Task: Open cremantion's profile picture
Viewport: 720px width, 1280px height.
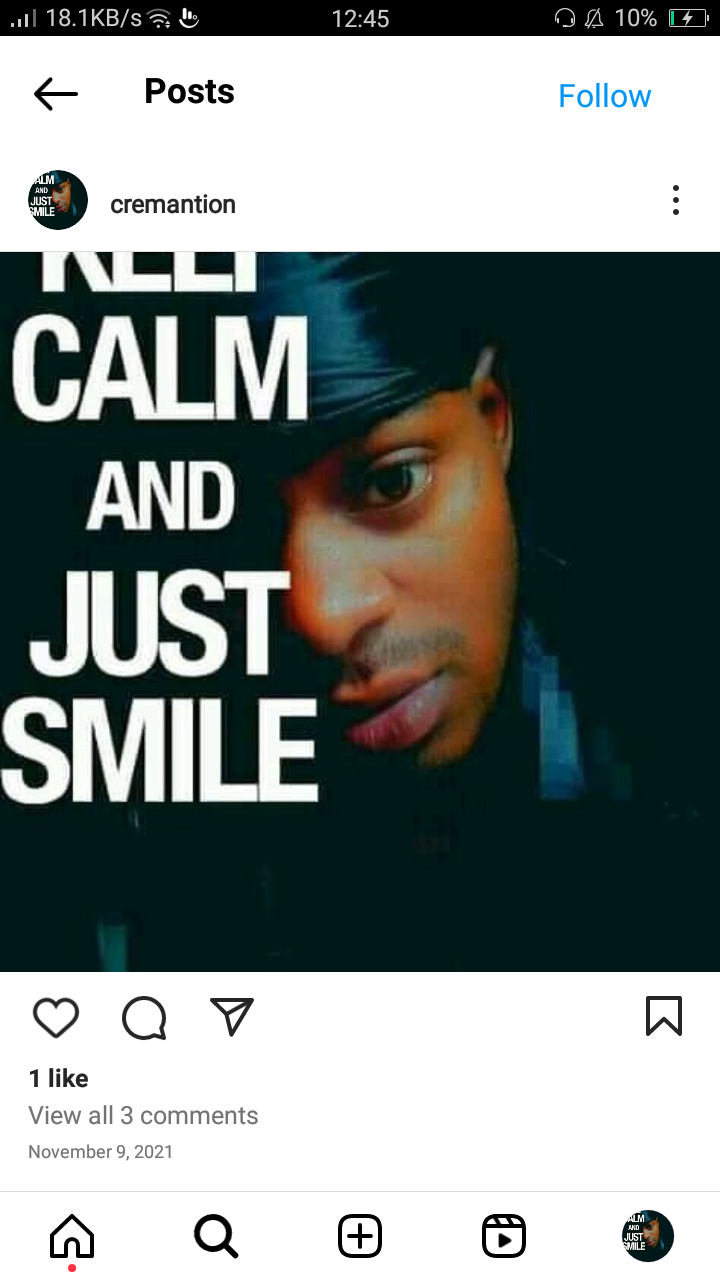Action: click(58, 201)
